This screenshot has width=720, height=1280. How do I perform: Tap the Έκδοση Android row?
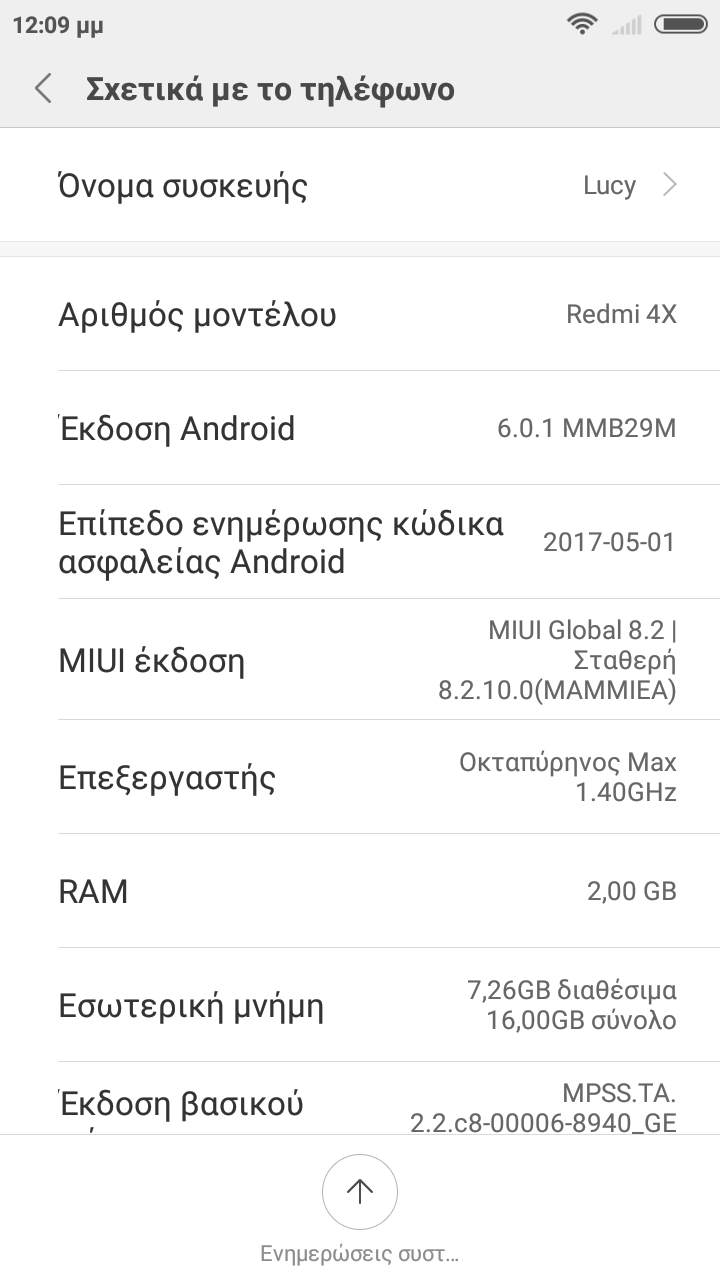tap(360, 429)
